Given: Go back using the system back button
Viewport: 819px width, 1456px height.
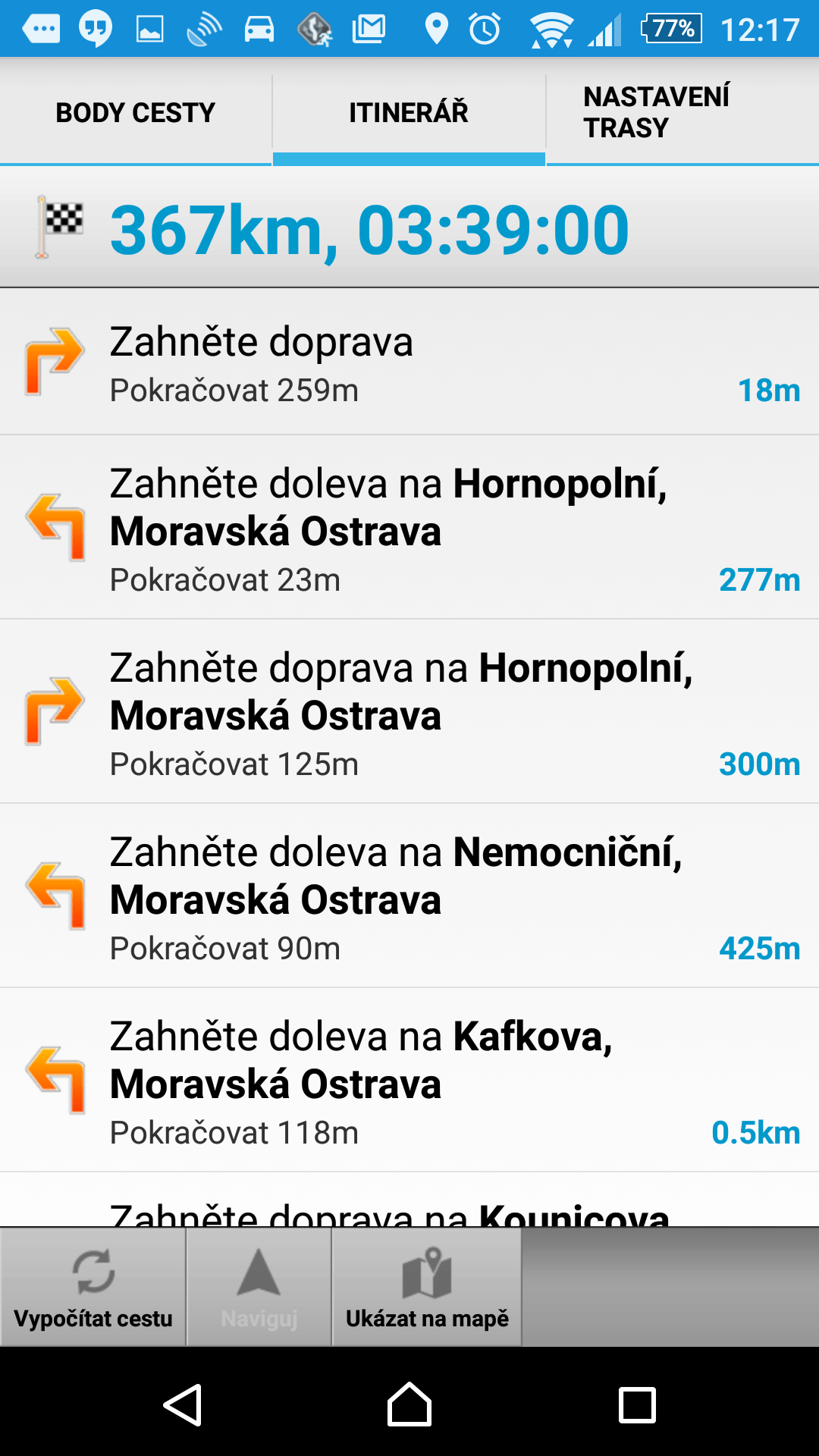Looking at the screenshot, I should tap(183, 1405).
